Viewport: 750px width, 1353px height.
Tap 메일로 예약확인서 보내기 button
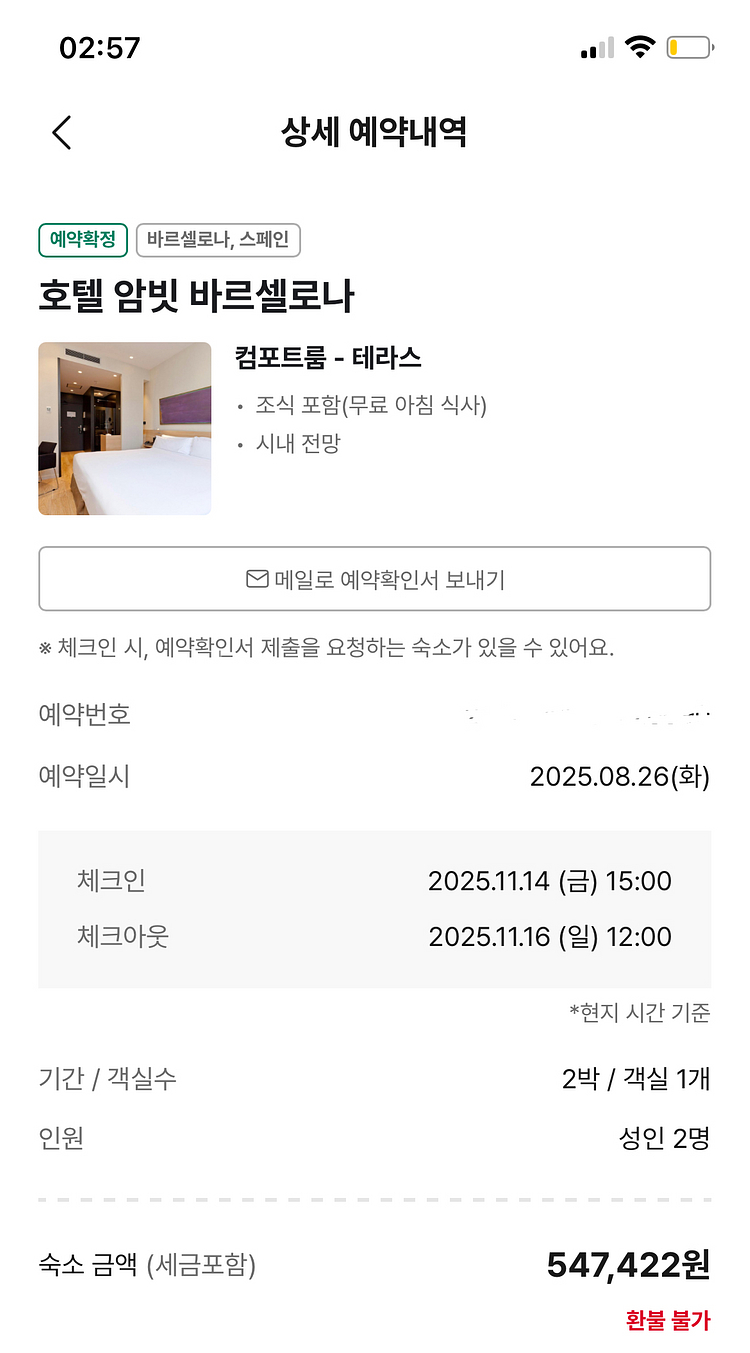(375, 578)
